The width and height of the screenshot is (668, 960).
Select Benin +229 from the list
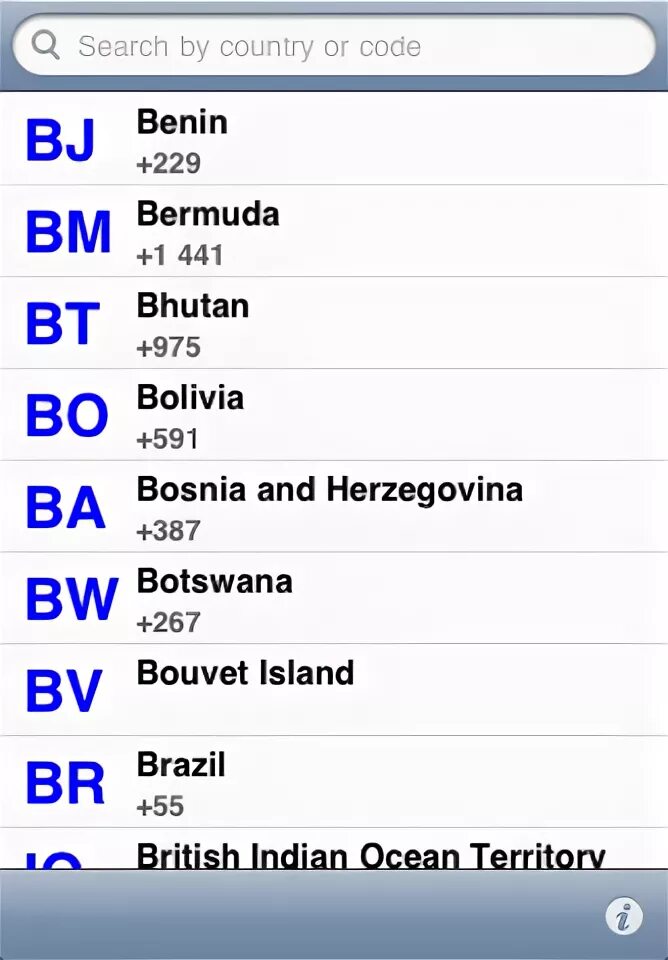(x=334, y=140)
